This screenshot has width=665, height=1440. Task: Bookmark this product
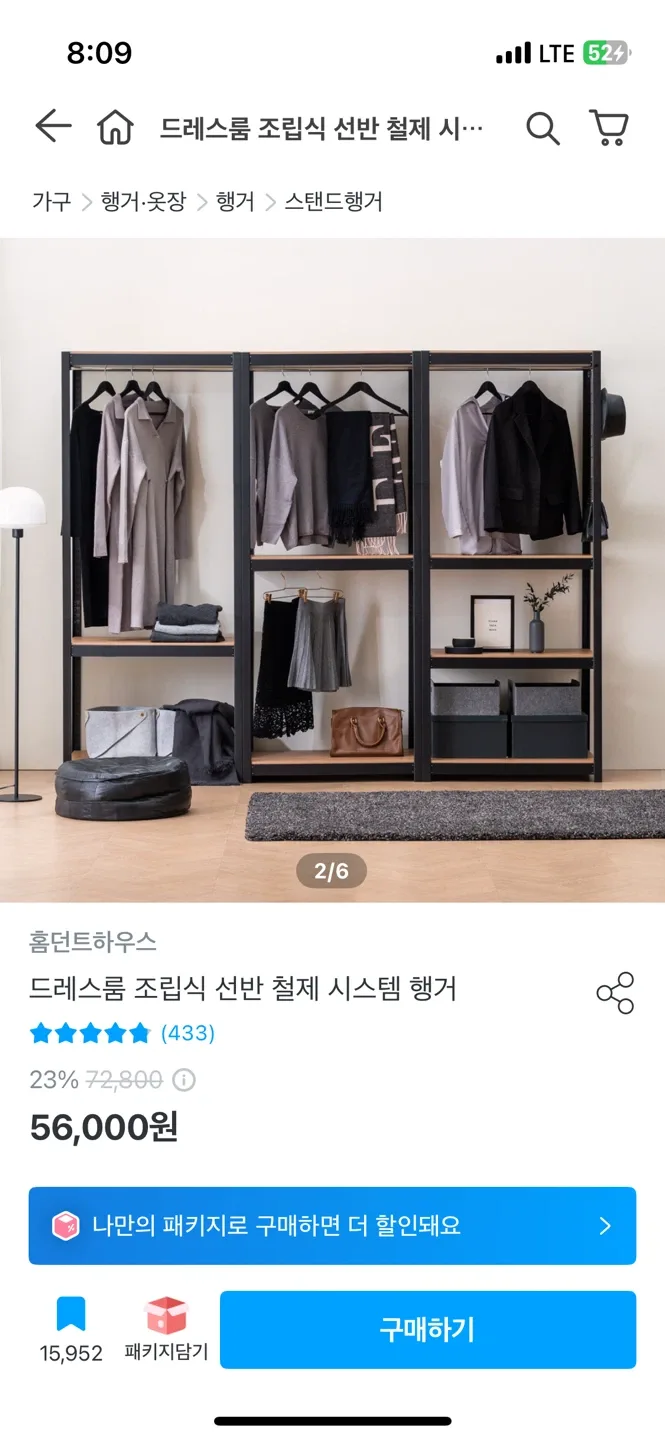pos(71,1328)
